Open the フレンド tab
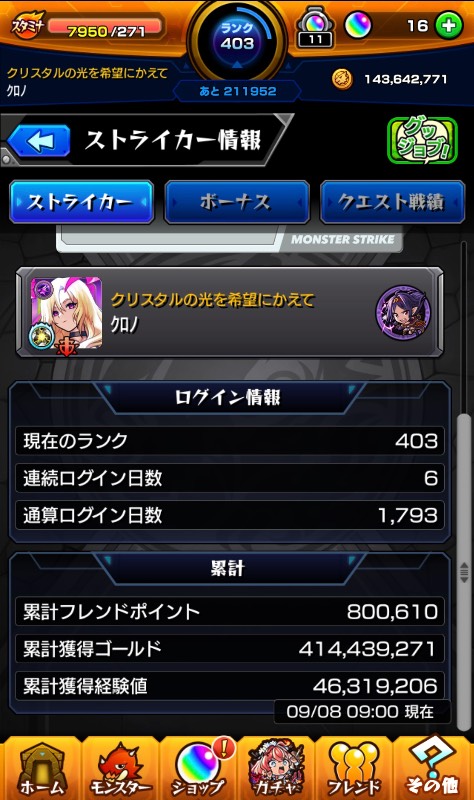Viewport: 474px width, 800px height. [355, 769]
